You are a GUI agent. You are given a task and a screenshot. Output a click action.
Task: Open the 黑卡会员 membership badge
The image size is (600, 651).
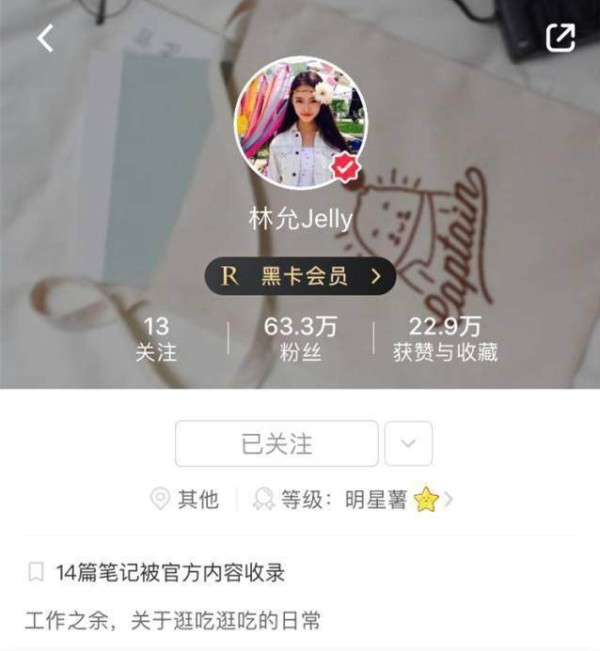click(300, 276)
